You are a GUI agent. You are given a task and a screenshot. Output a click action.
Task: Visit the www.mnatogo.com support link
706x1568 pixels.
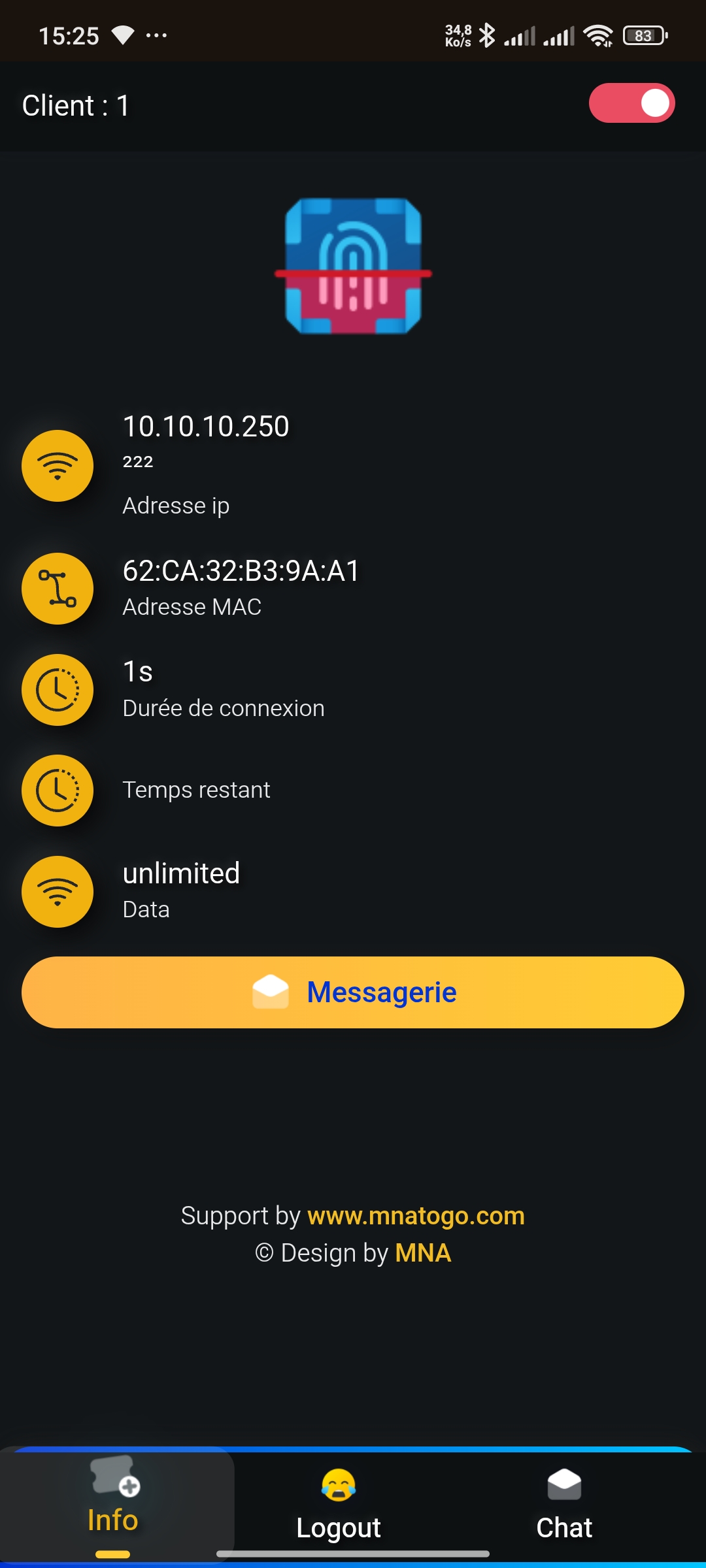tap(416, 1216)
